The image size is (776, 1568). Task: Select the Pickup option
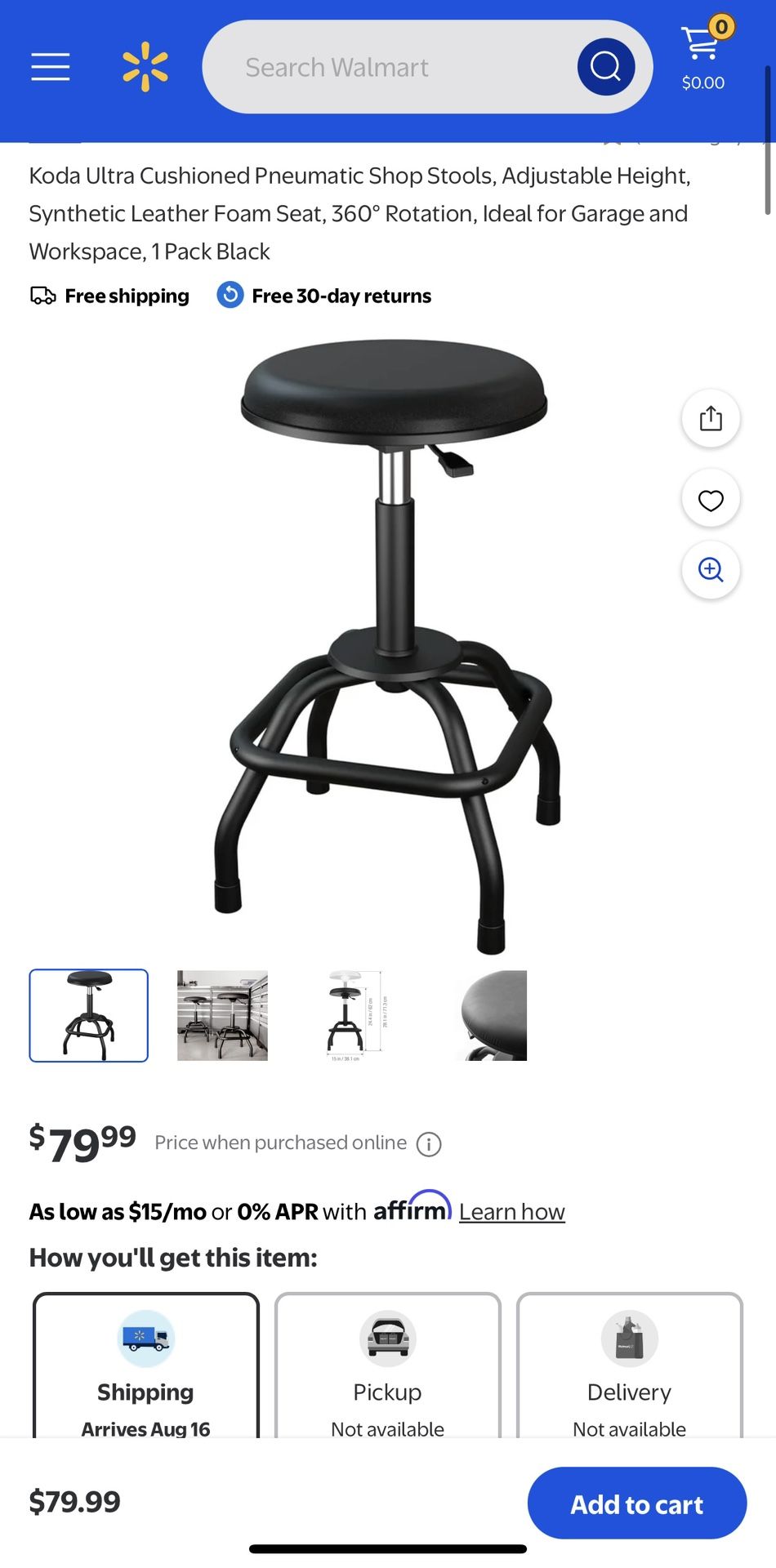tap(387, 1368)
